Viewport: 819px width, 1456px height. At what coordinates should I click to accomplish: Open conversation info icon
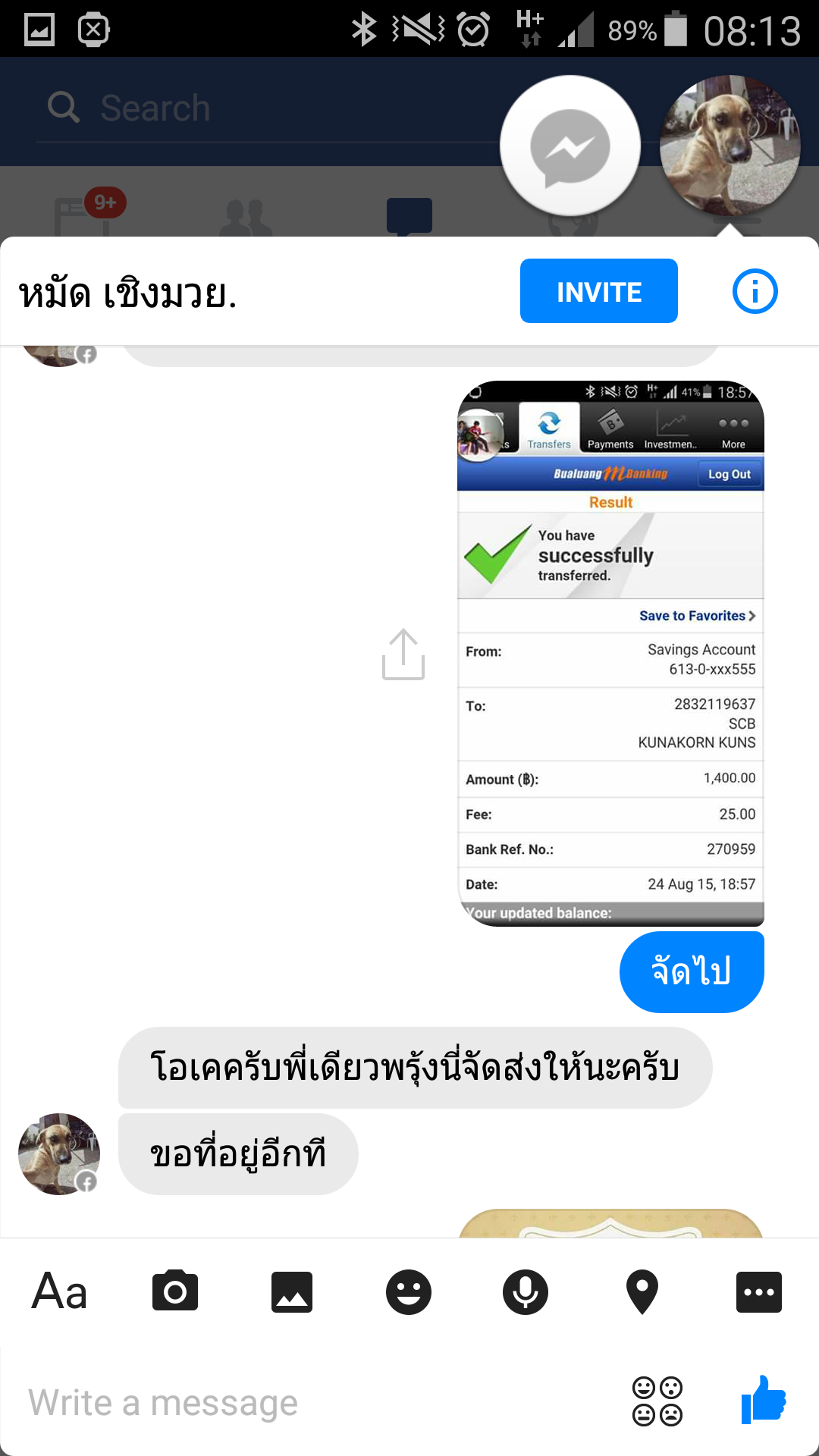755,291
